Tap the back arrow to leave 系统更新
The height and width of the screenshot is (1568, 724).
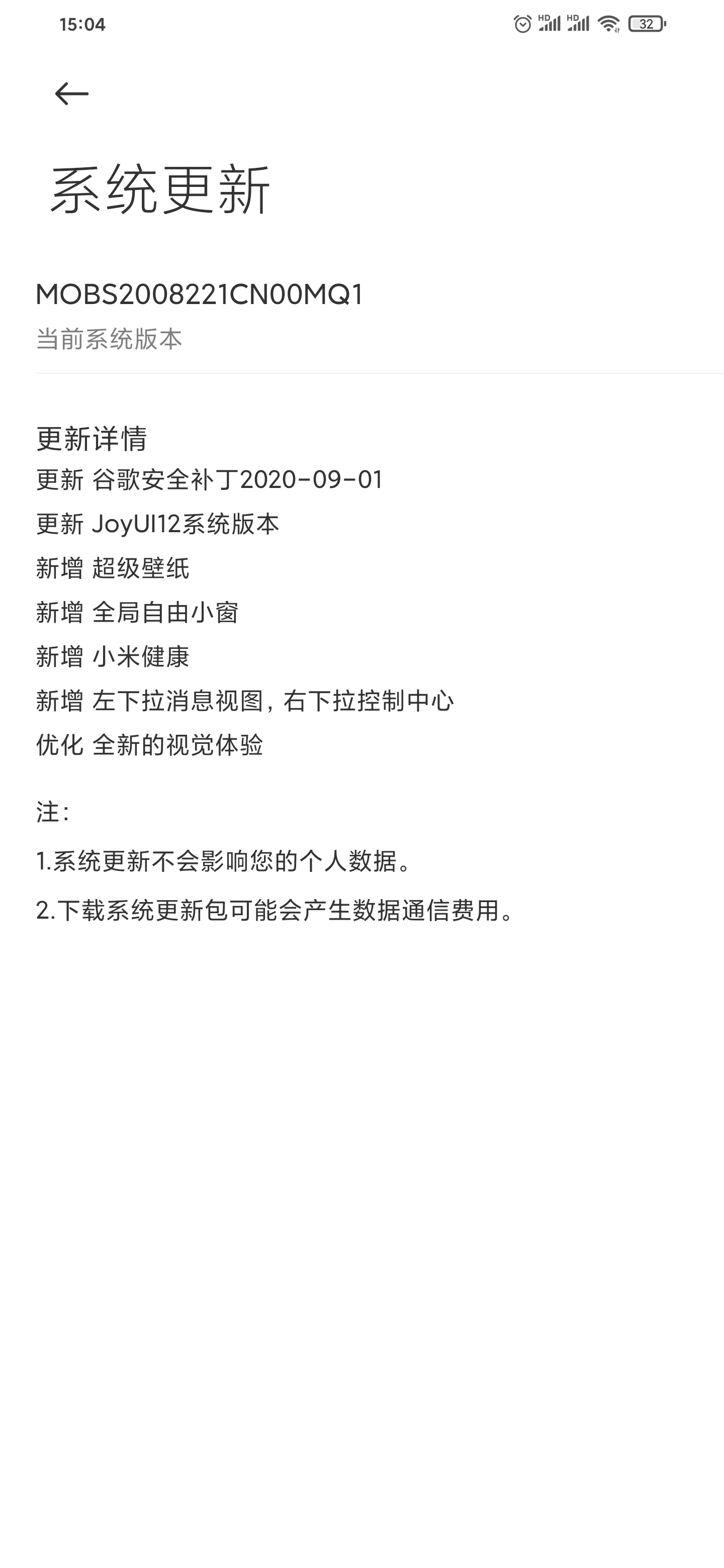coord(72,94)
